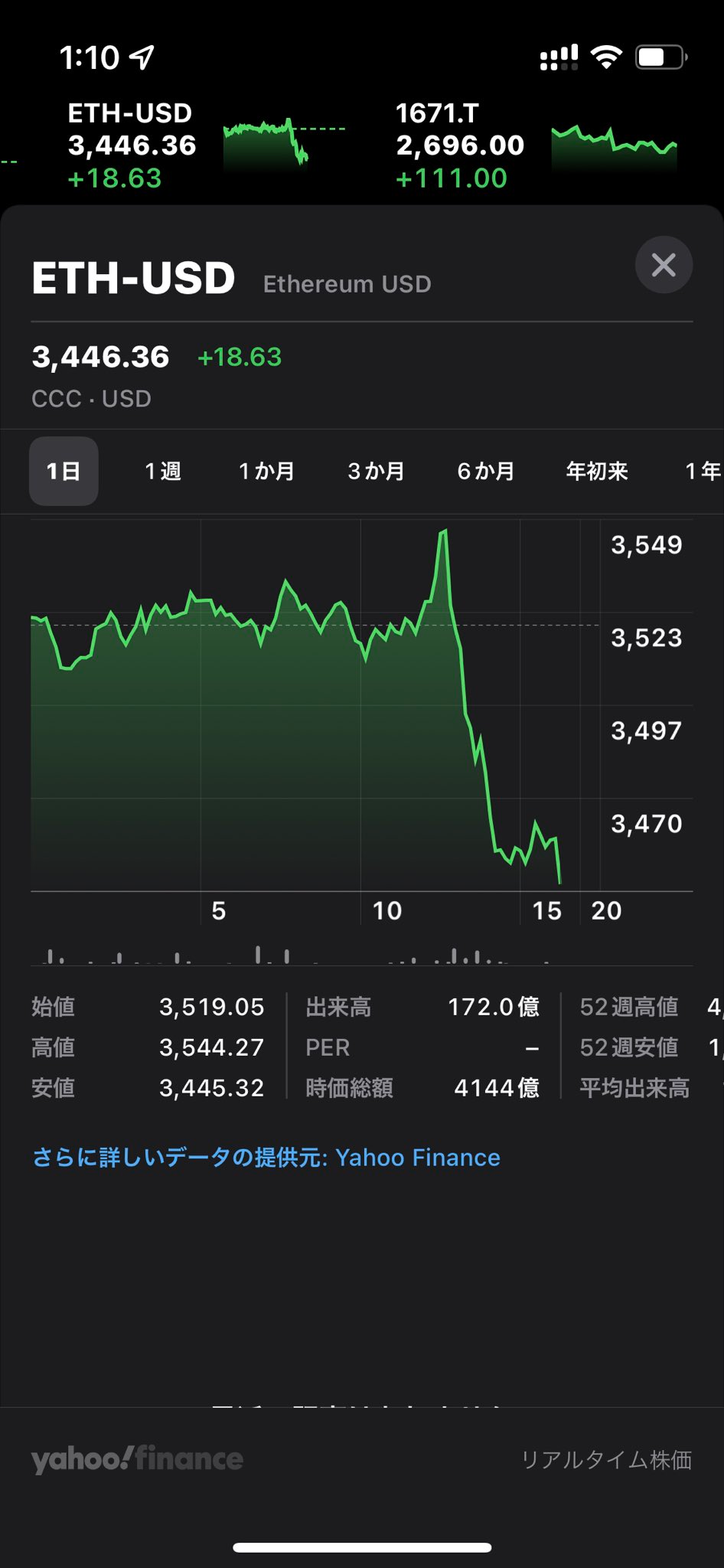Open the Yahoo Finance data provider link

[266, 1157]
